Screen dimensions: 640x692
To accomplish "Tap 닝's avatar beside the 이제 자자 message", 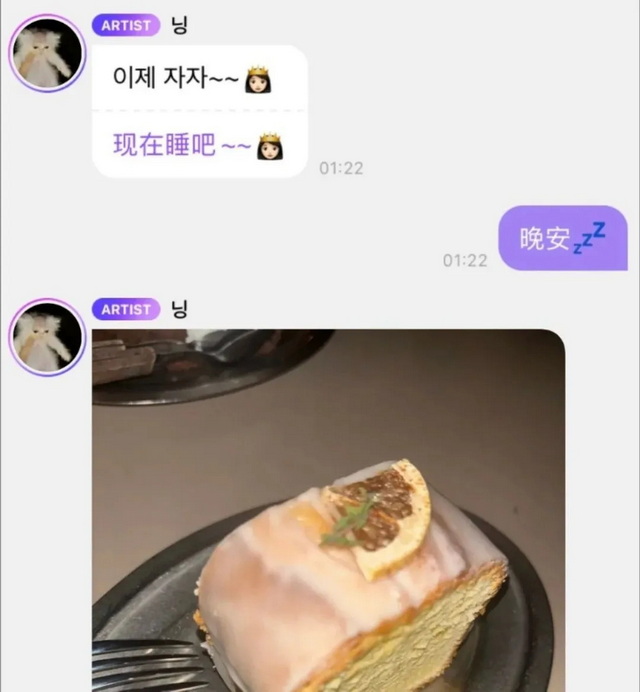I will pyautogui.click(x=47, y=53).
